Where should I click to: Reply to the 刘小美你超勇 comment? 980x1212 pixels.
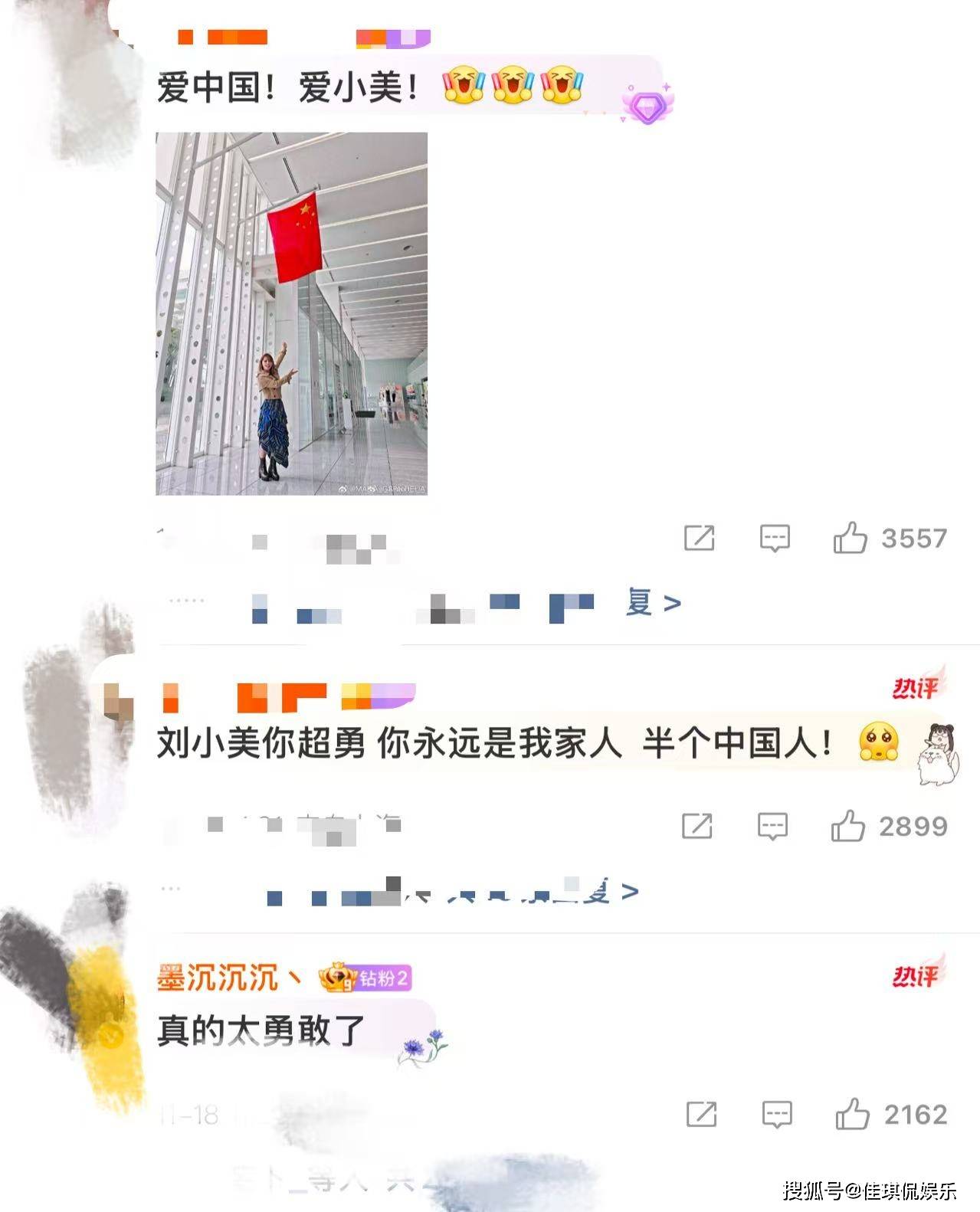point(772,827)
